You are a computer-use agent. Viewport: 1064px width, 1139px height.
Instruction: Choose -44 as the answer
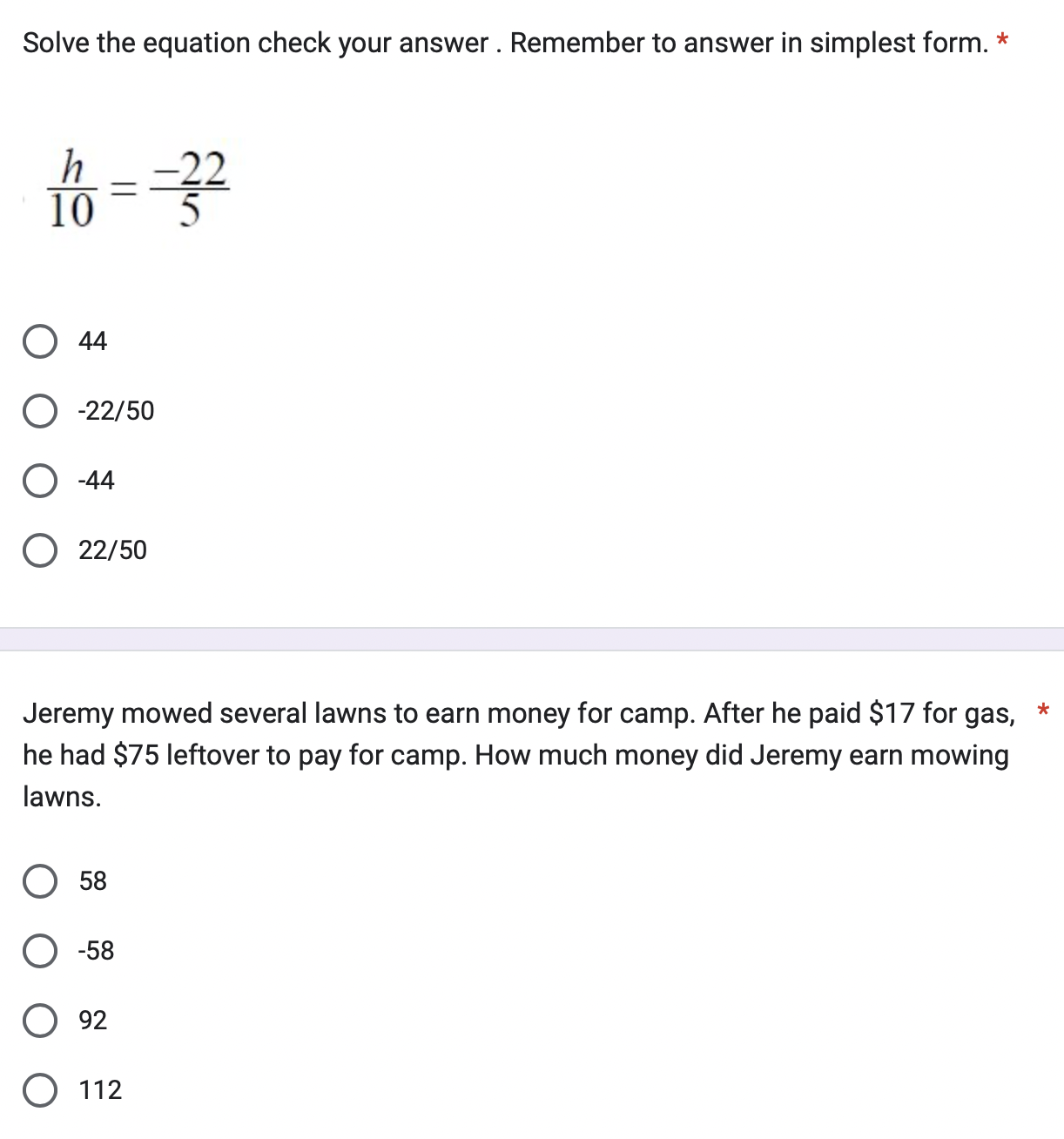40,480
